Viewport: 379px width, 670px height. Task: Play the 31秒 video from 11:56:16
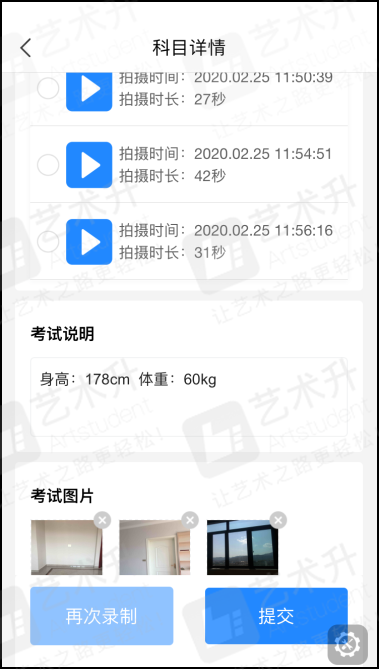click(x=89, y=242)
